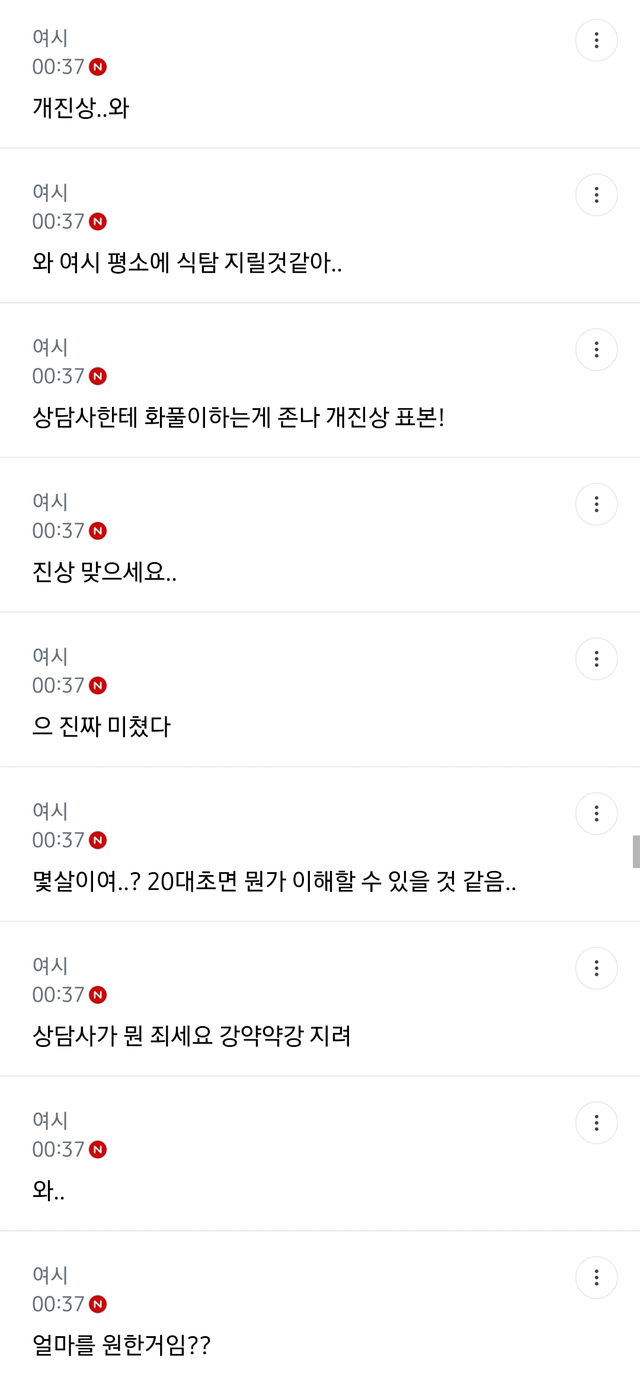Screen dimensions: 640x1374
Task: Open options for comment '진상 맞으세요..'
Action: pyautogui.click(x=596, y=504)
